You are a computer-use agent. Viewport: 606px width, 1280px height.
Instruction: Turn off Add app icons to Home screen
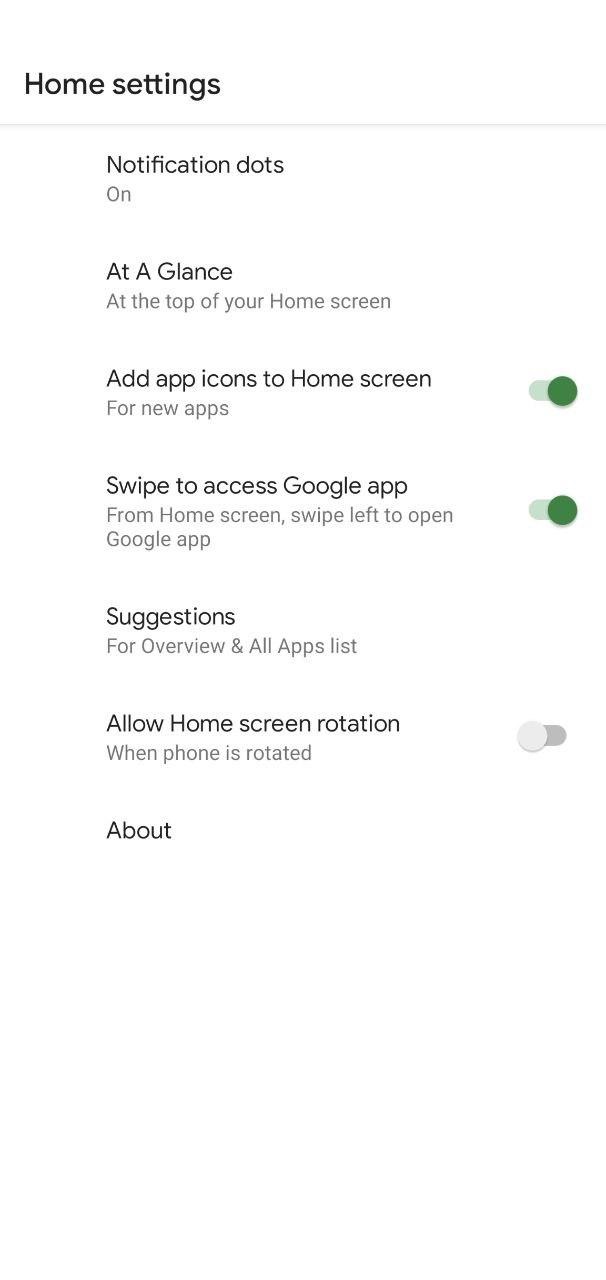coord(552,391)
